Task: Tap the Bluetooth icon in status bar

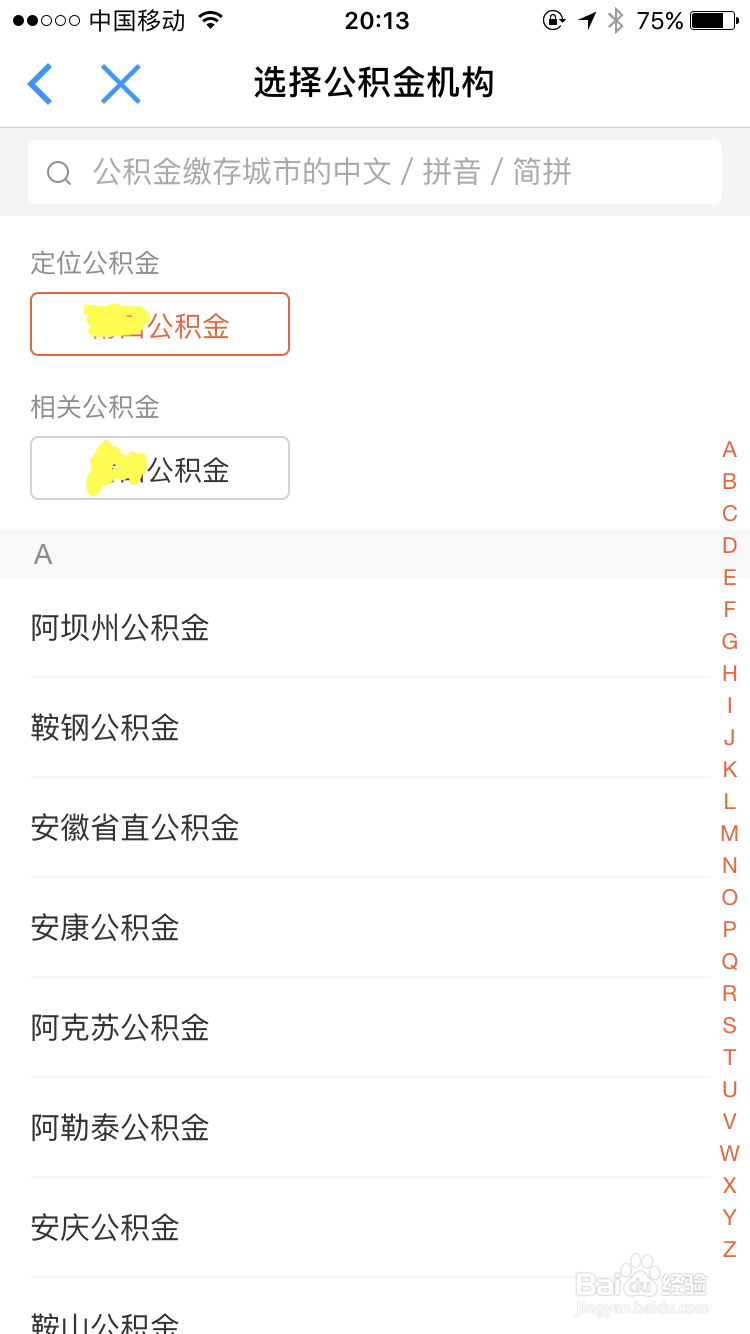Action: pos(616,19)
